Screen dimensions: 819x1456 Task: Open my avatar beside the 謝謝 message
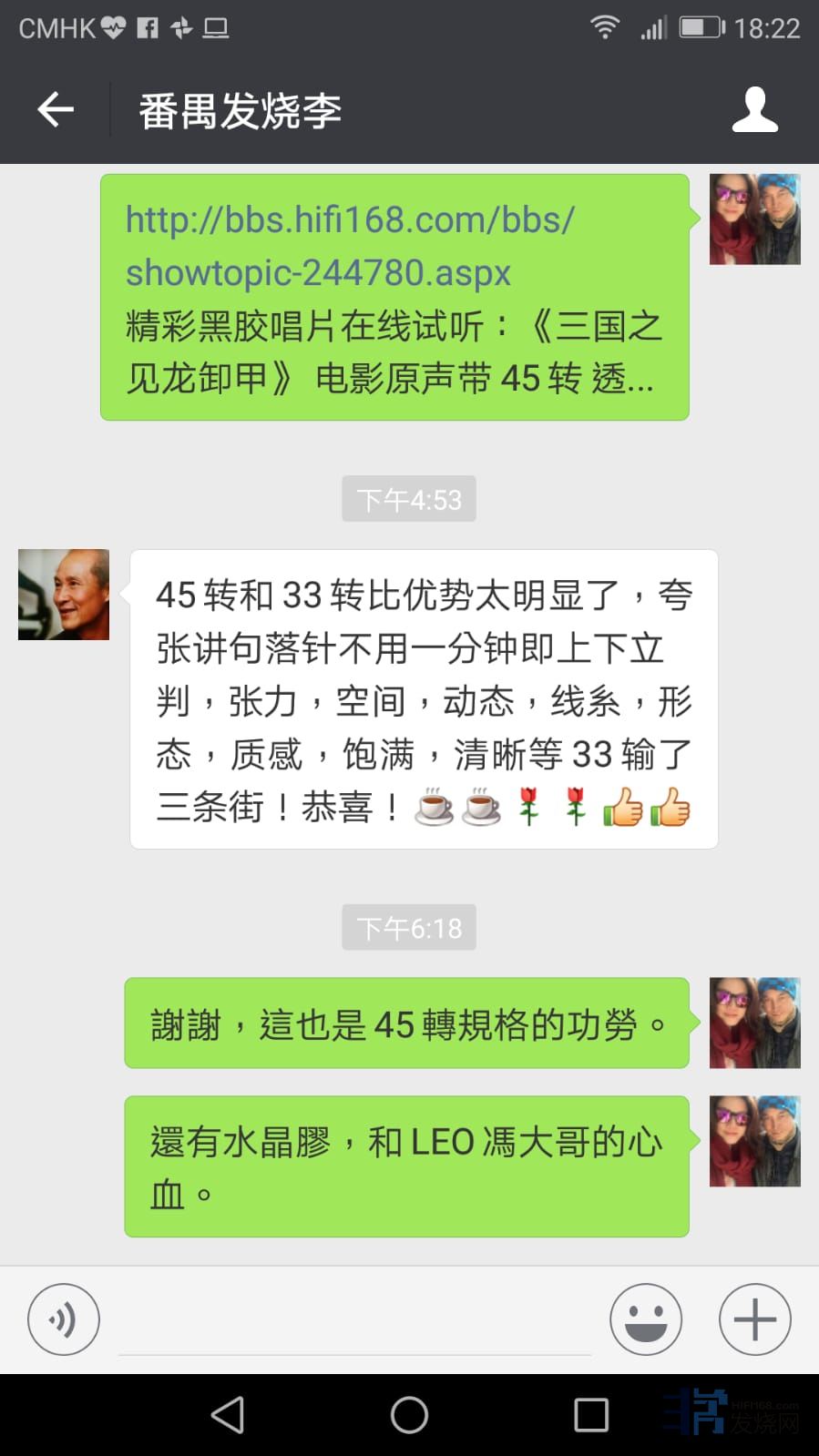754,1023
